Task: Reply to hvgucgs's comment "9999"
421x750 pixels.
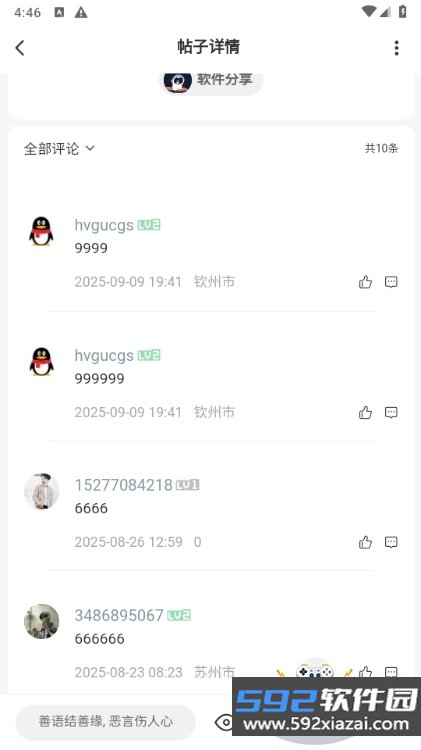Action: [x=391, y=282]
